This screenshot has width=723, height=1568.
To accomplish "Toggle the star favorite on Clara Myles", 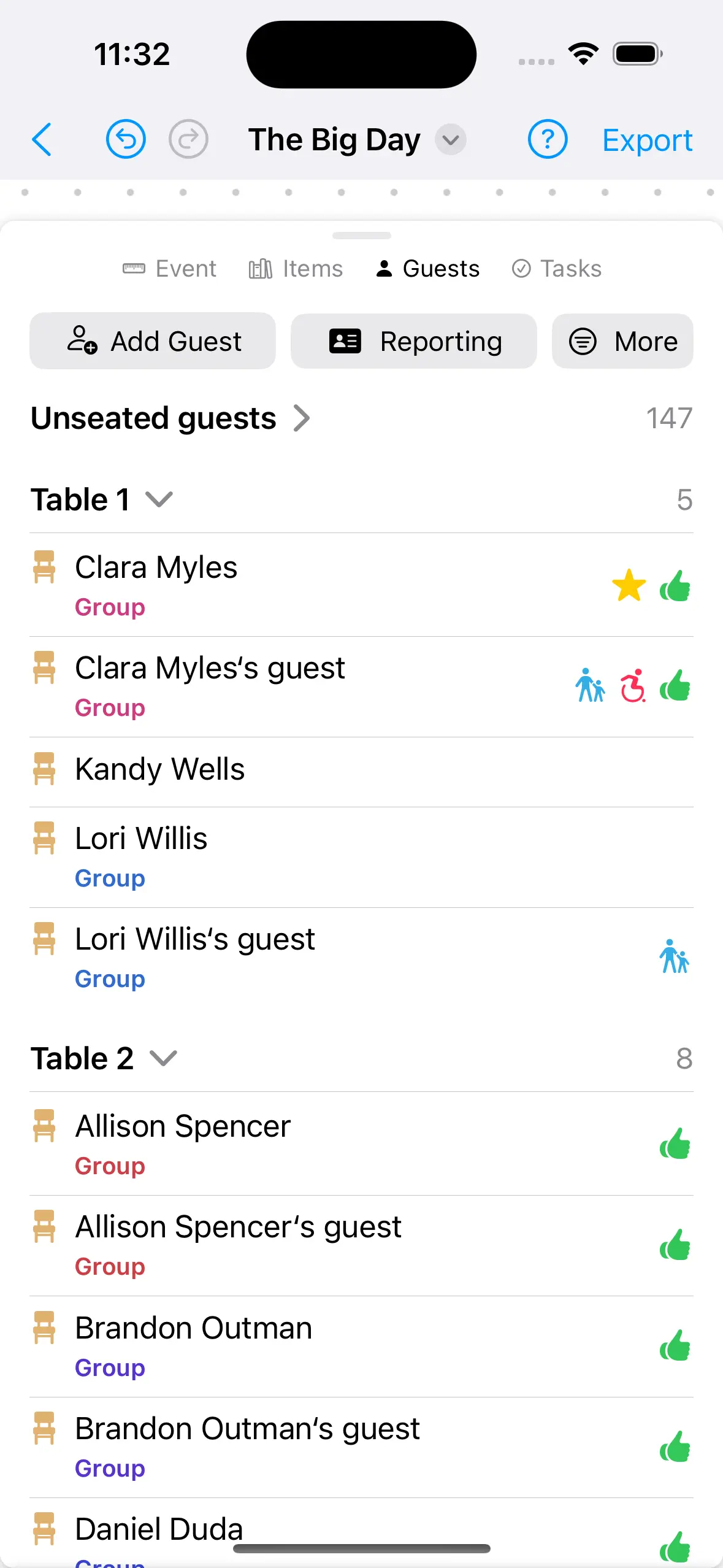I will pyautogui.click(x=629, y=585).
